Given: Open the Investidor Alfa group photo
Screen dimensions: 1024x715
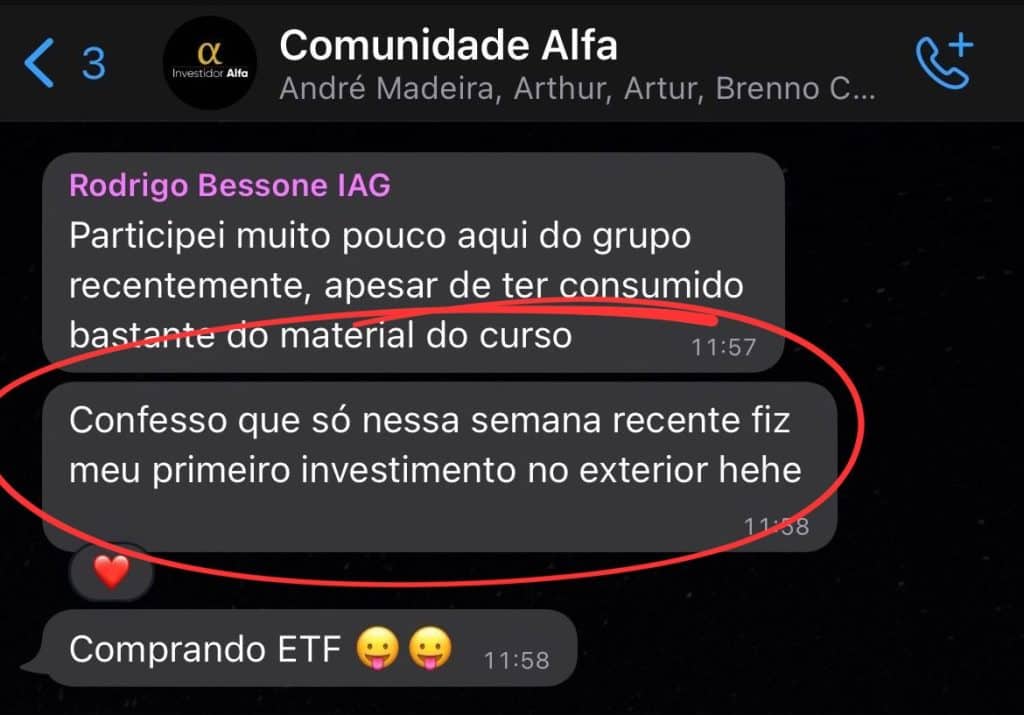Looking at the screenshot, I should coord(209,63).
